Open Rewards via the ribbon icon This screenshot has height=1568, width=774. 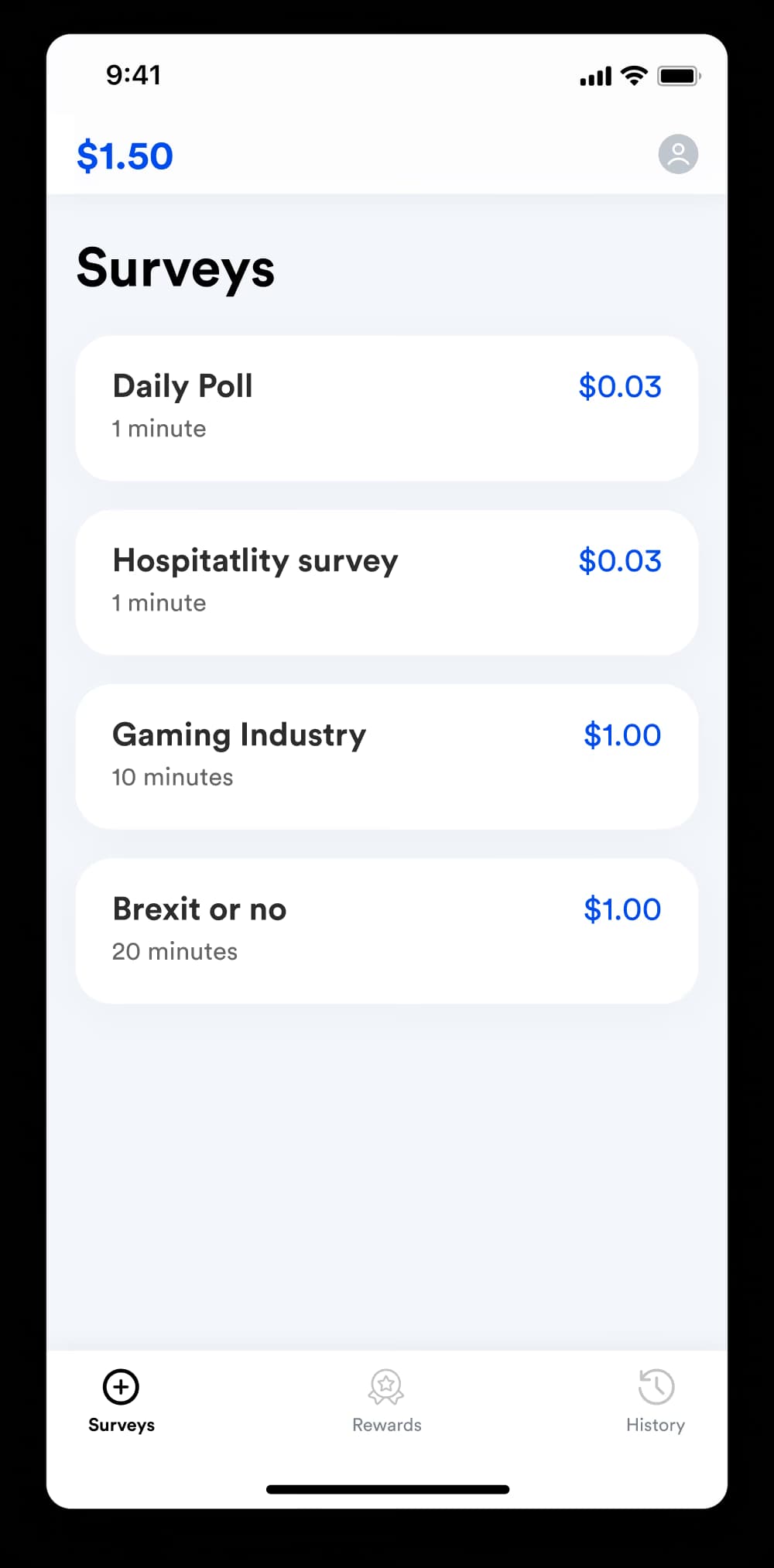point(386,1385)
